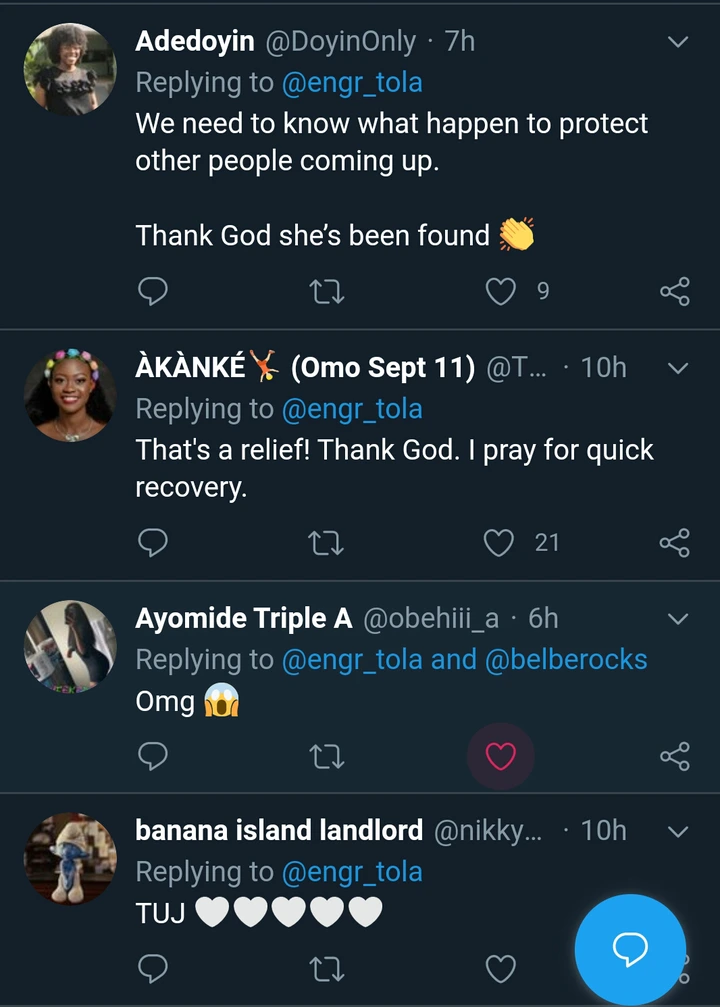
Task: Share ÀKÀNKÉ's tweet
Action: pyautogui.click(x=675, y=542)
